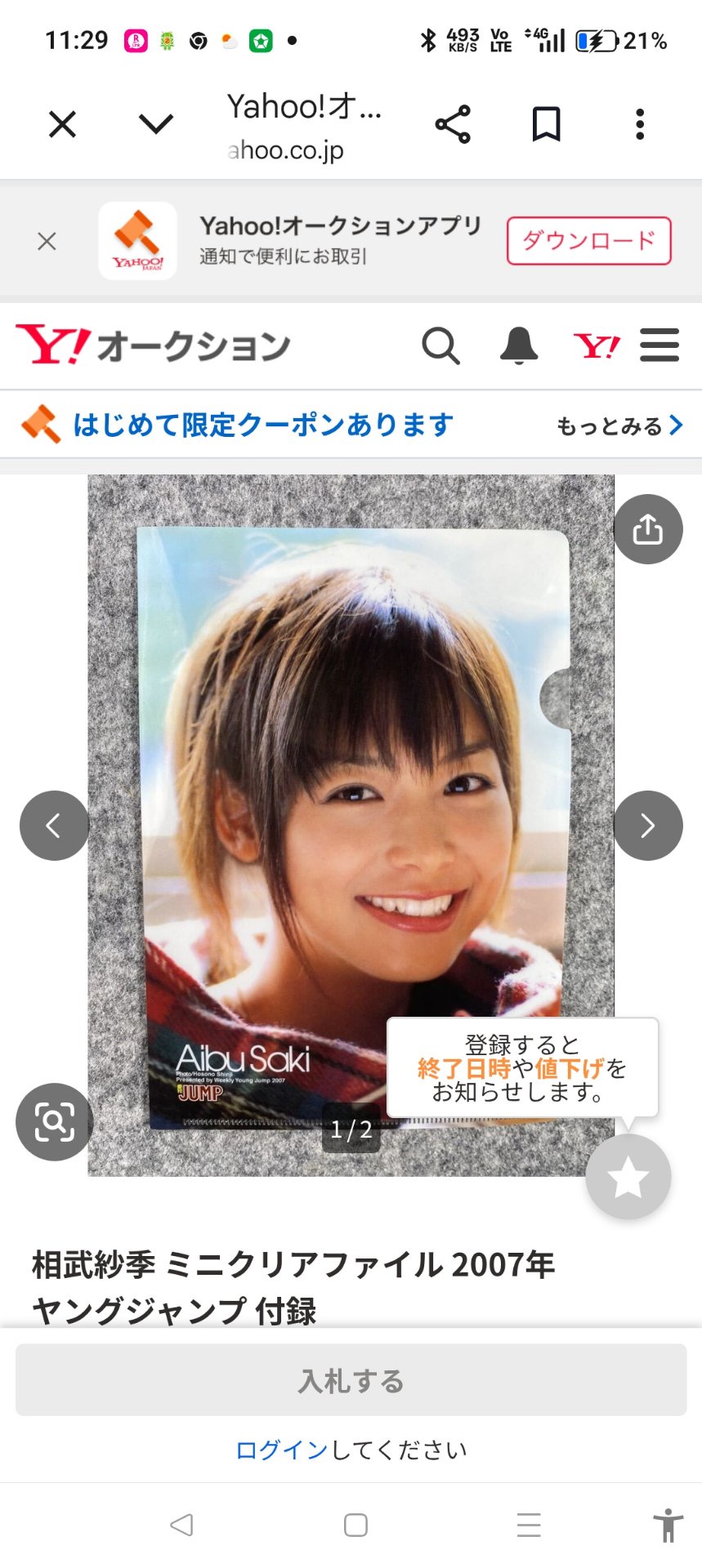Image resolution: width=702 pixels, height=1568 pixels.
Task: Open the notifications bell
Action: click(x=518, y=346)
